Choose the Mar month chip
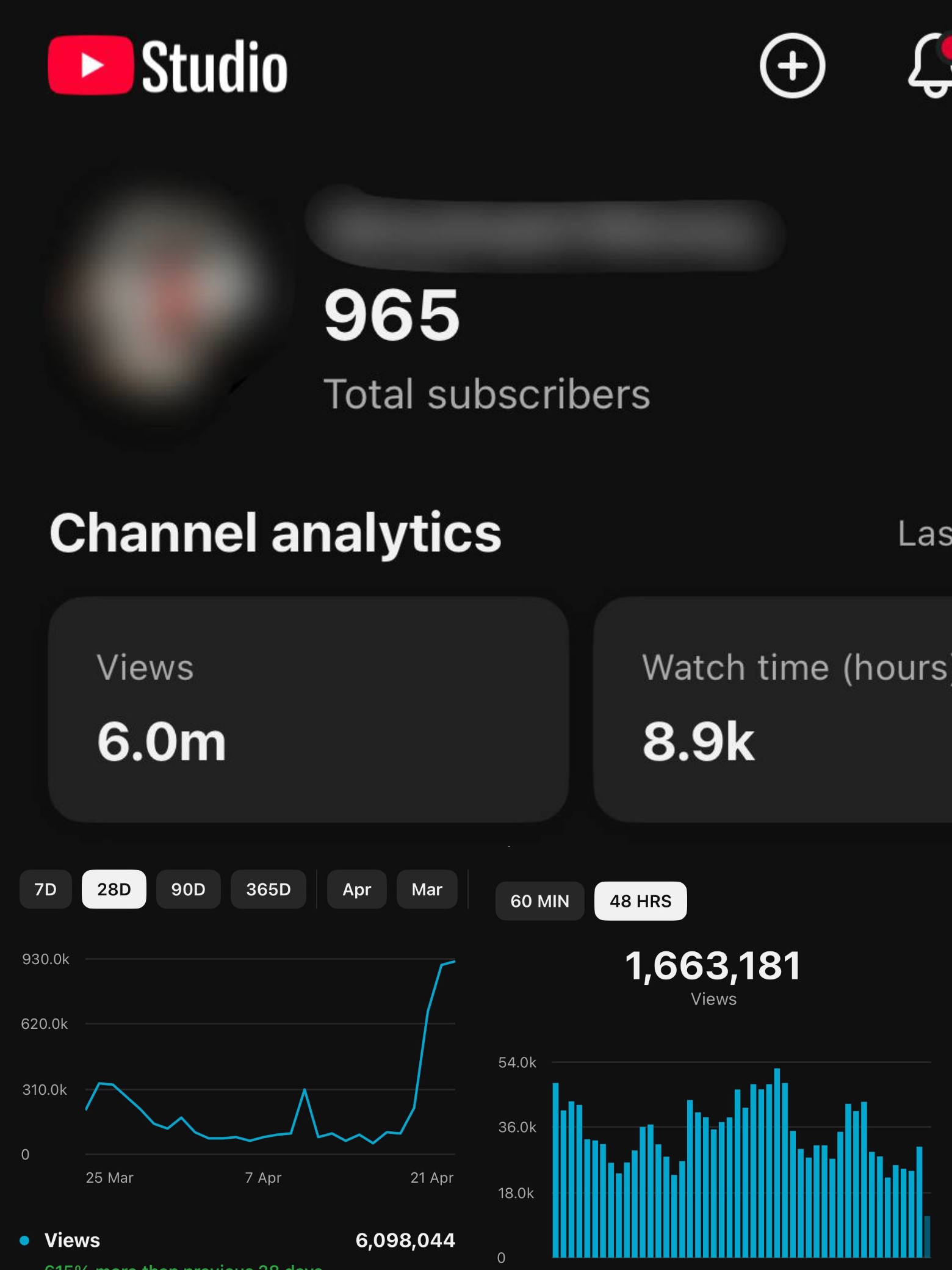The height and width of the screenshot is (1270, 952). (427, 889)
